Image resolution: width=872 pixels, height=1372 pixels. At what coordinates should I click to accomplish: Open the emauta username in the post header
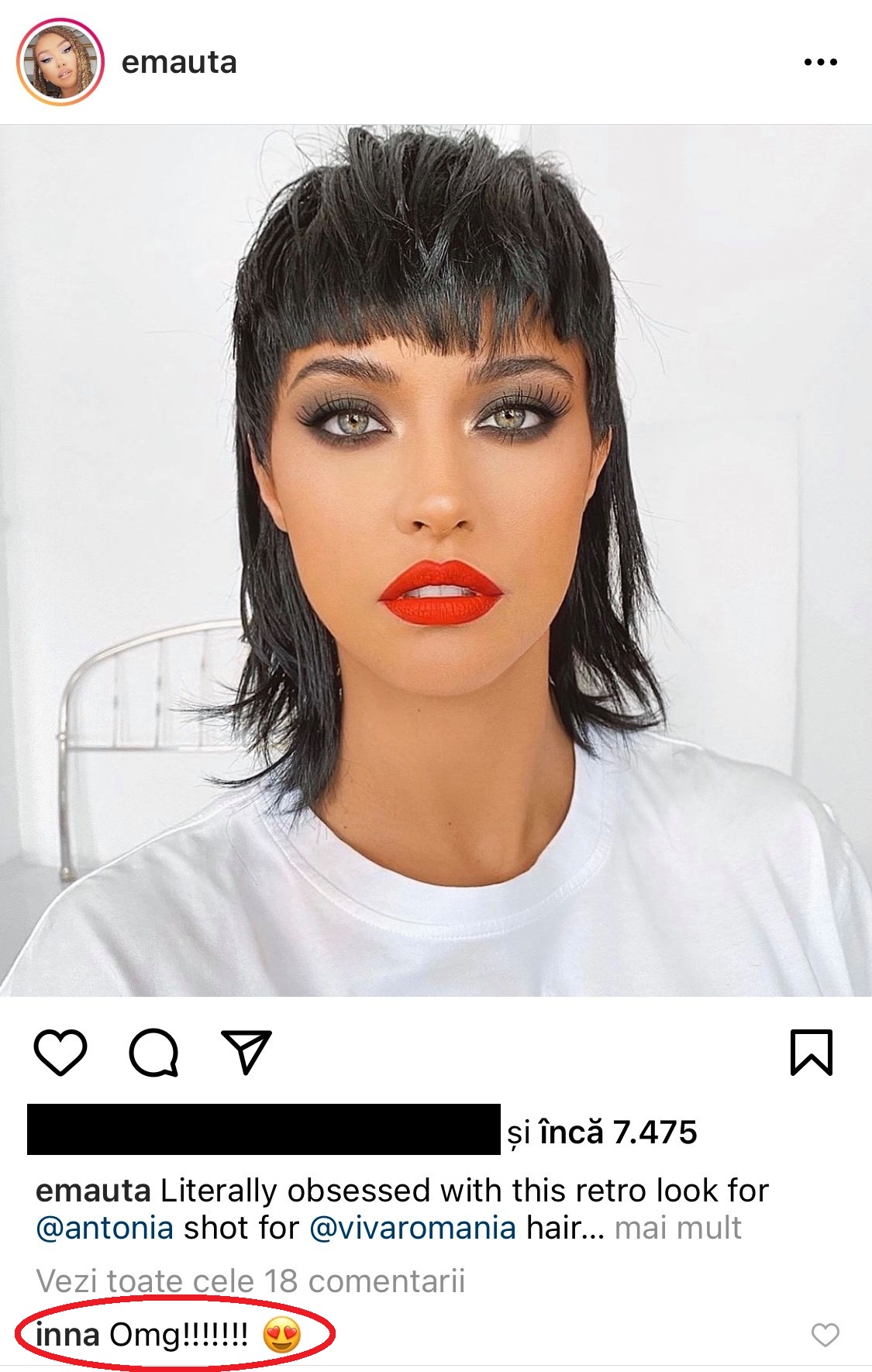pyautogui.click(x=179, y=62)
